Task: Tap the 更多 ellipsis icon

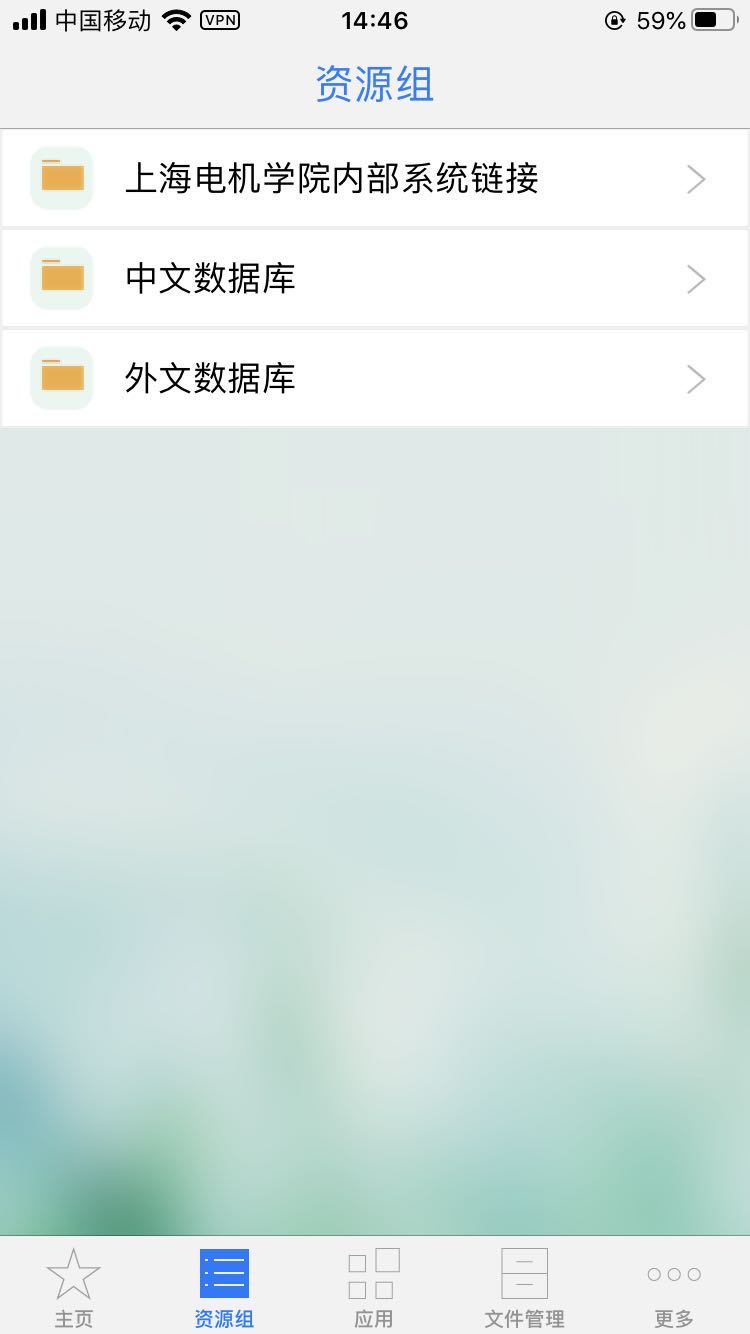Action: [x=672, y=1272]
